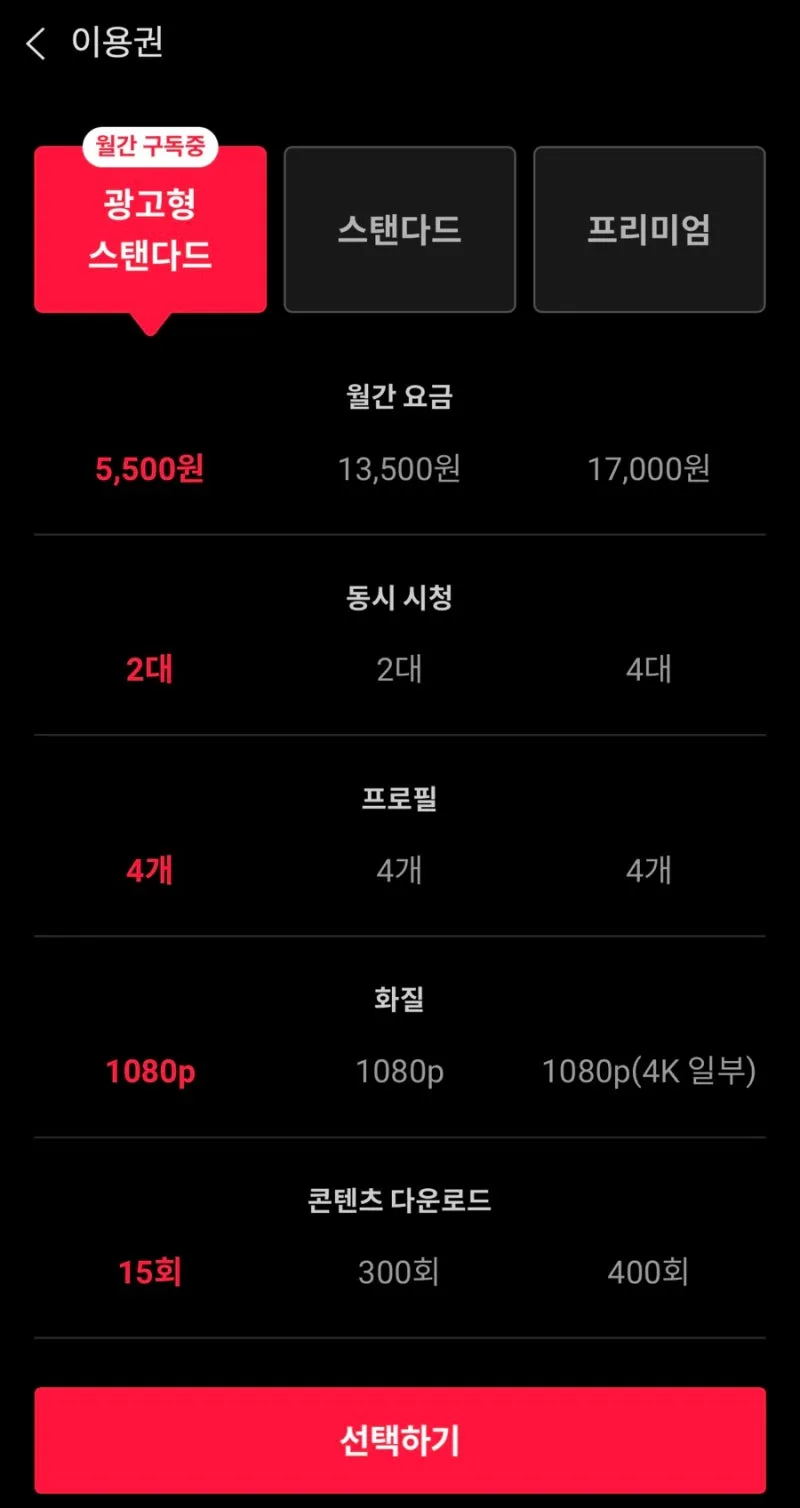Tap the 5,500원 monthly price

150,469
